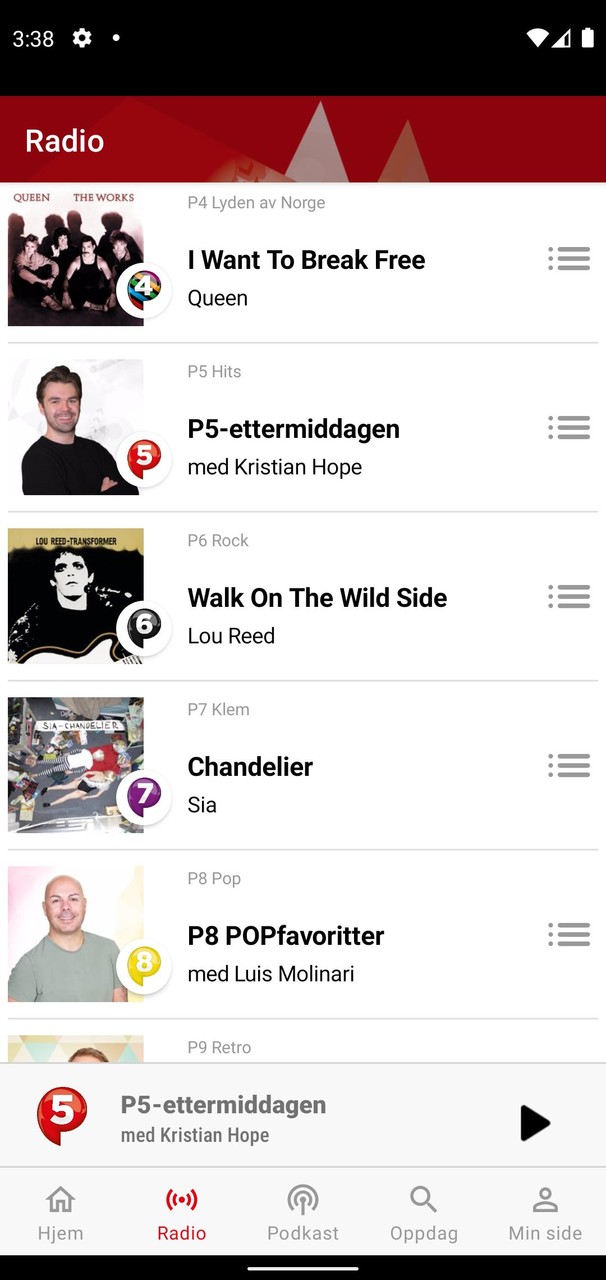The height and width of the screenshot is (1280, 606).
Task: Open playlist icon for P7 Klem
Action: click(569, 766)
